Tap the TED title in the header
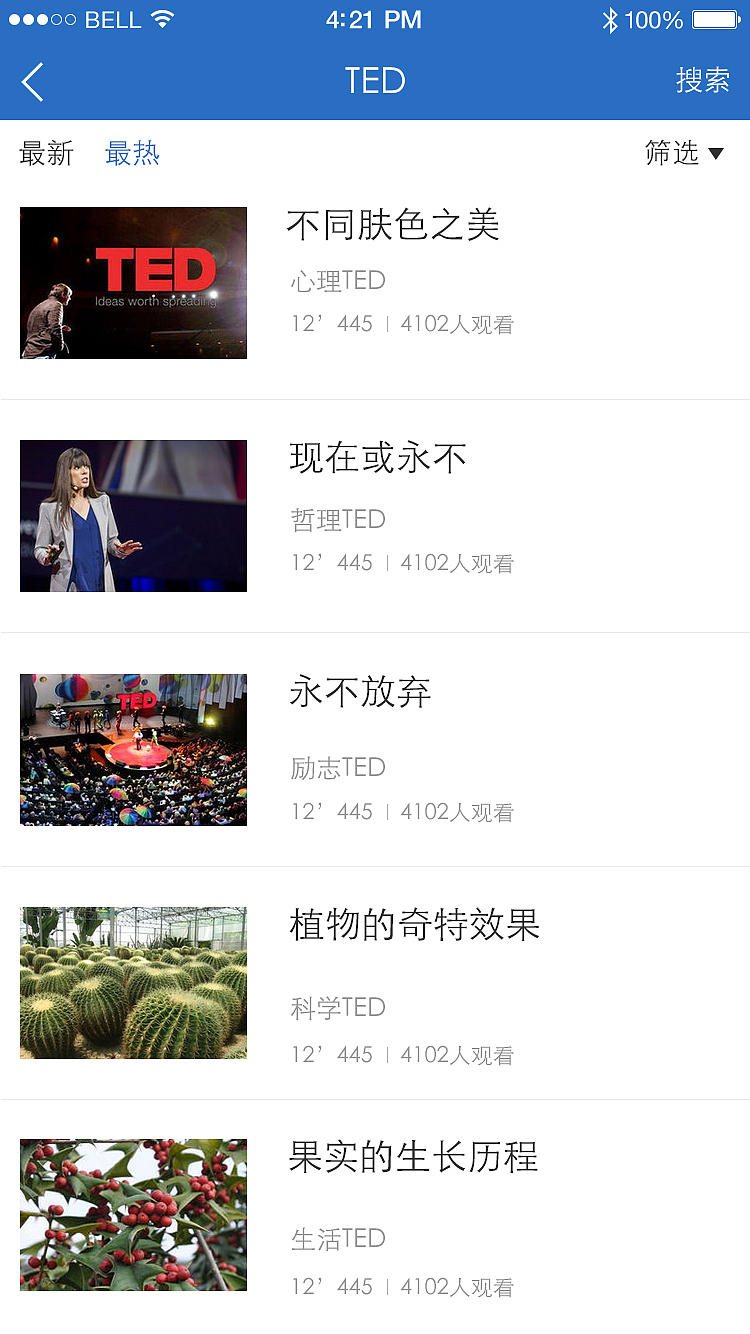Viewport: 750px width, 1334px height. (375, 82)
